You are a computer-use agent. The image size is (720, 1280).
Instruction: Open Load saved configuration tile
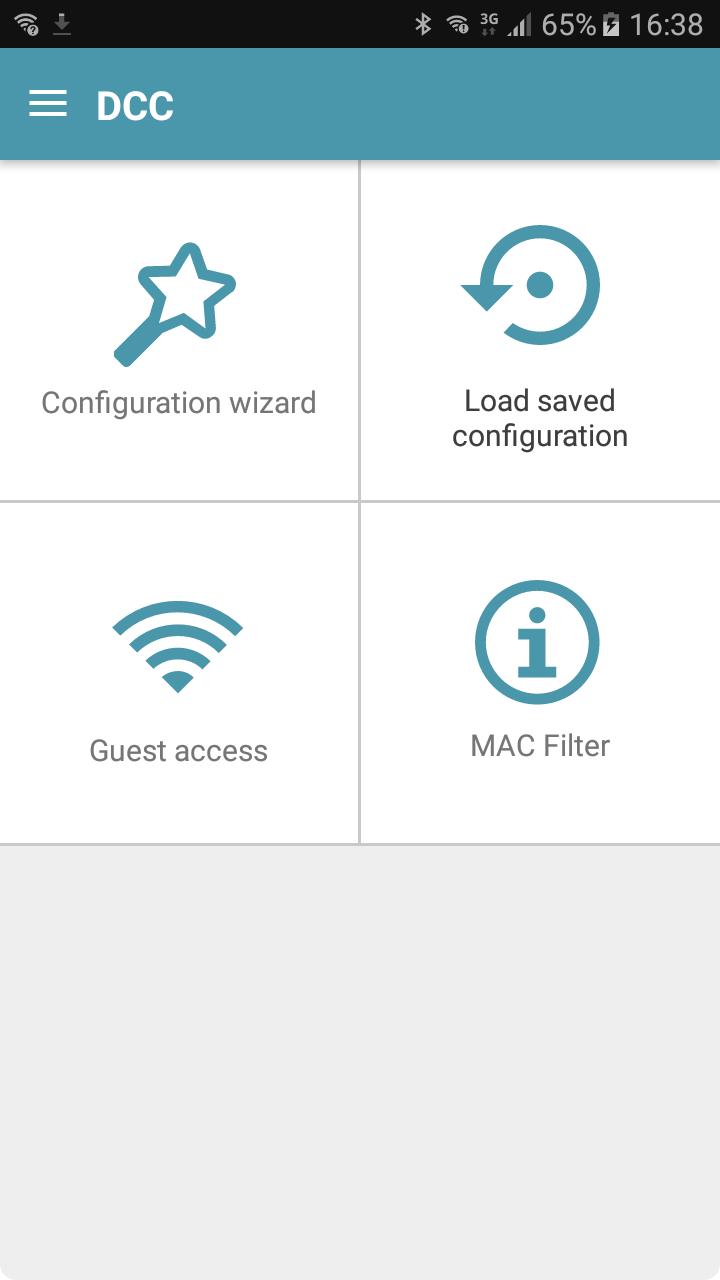coord(540,331)
